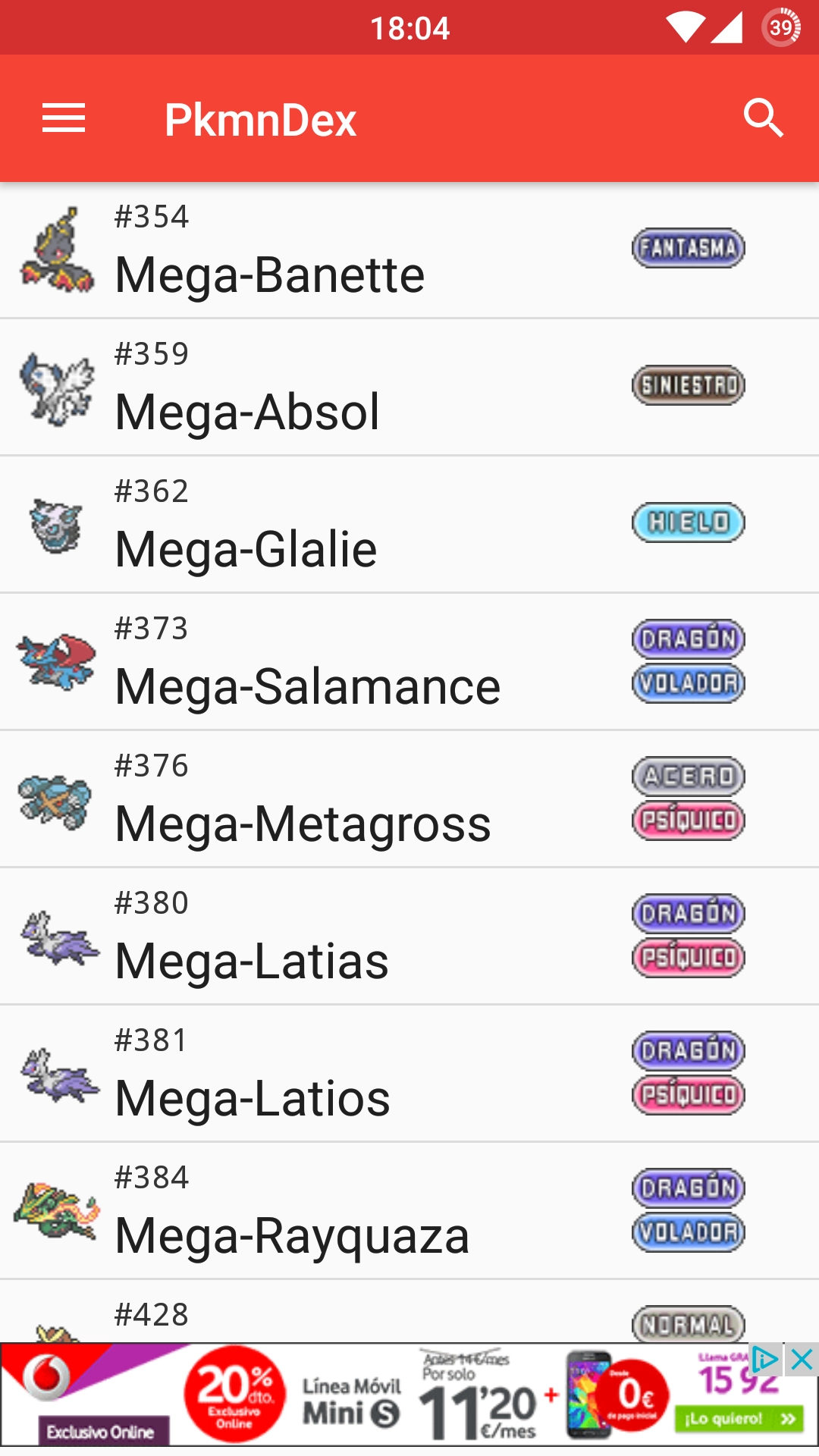
Task: Tap the search magnifier icon
Action: click(763, 118)
